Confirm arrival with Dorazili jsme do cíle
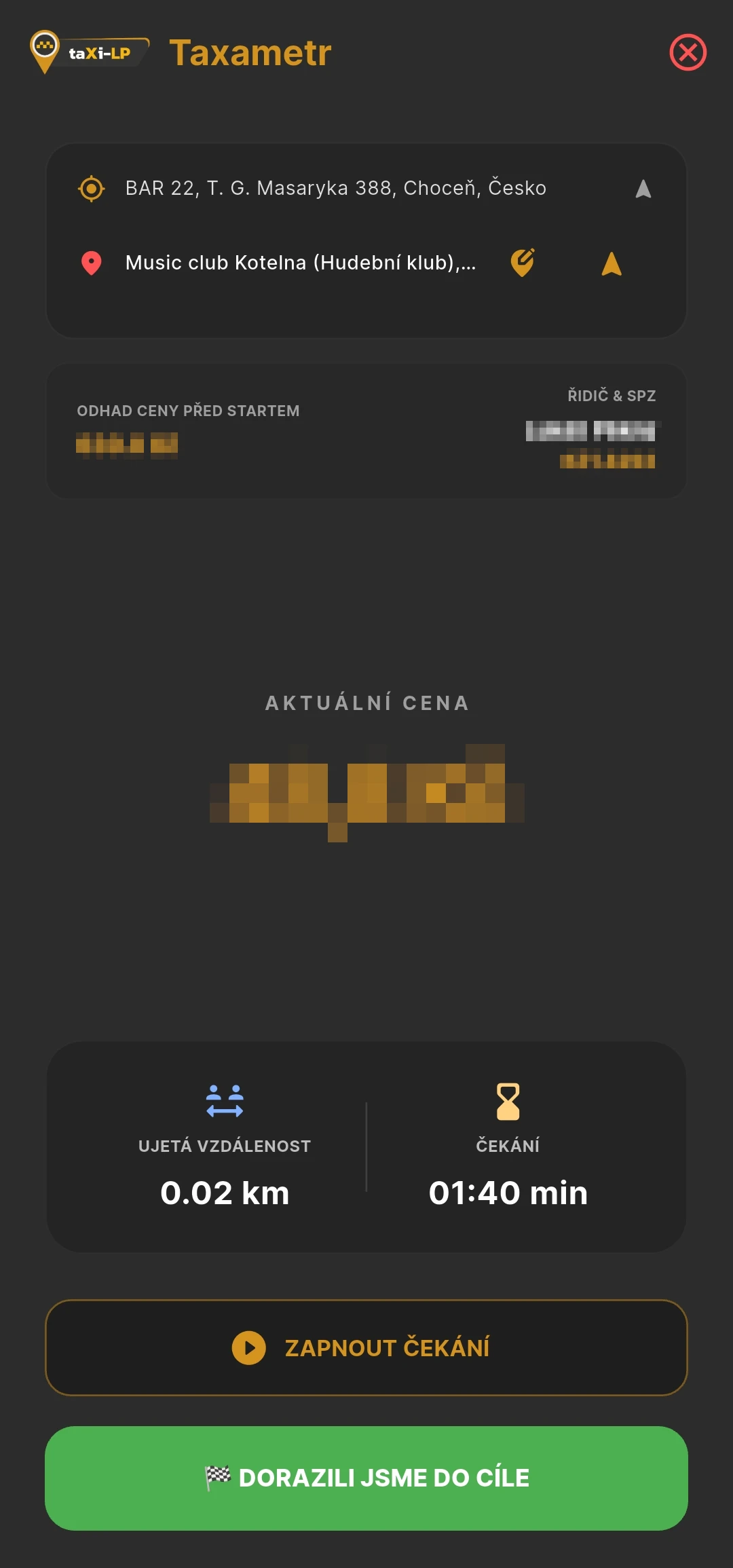Viewport: 733px width, 1568px height. tap(366, 1478)
